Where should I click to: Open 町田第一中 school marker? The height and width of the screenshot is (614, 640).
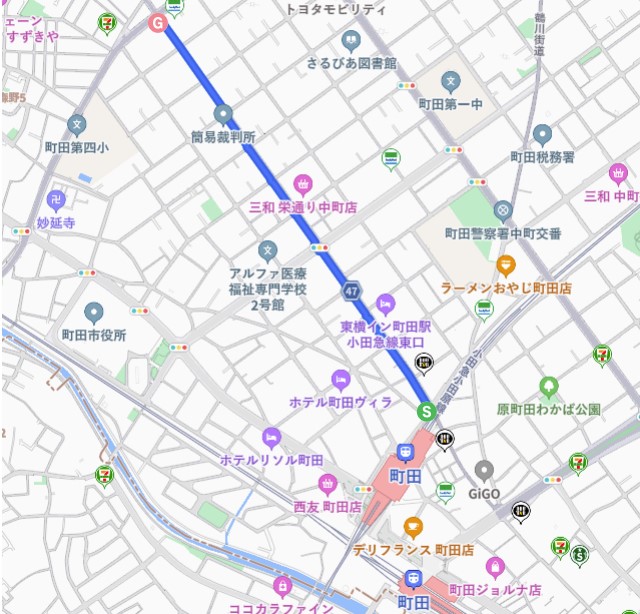click(x=451, y=81)
